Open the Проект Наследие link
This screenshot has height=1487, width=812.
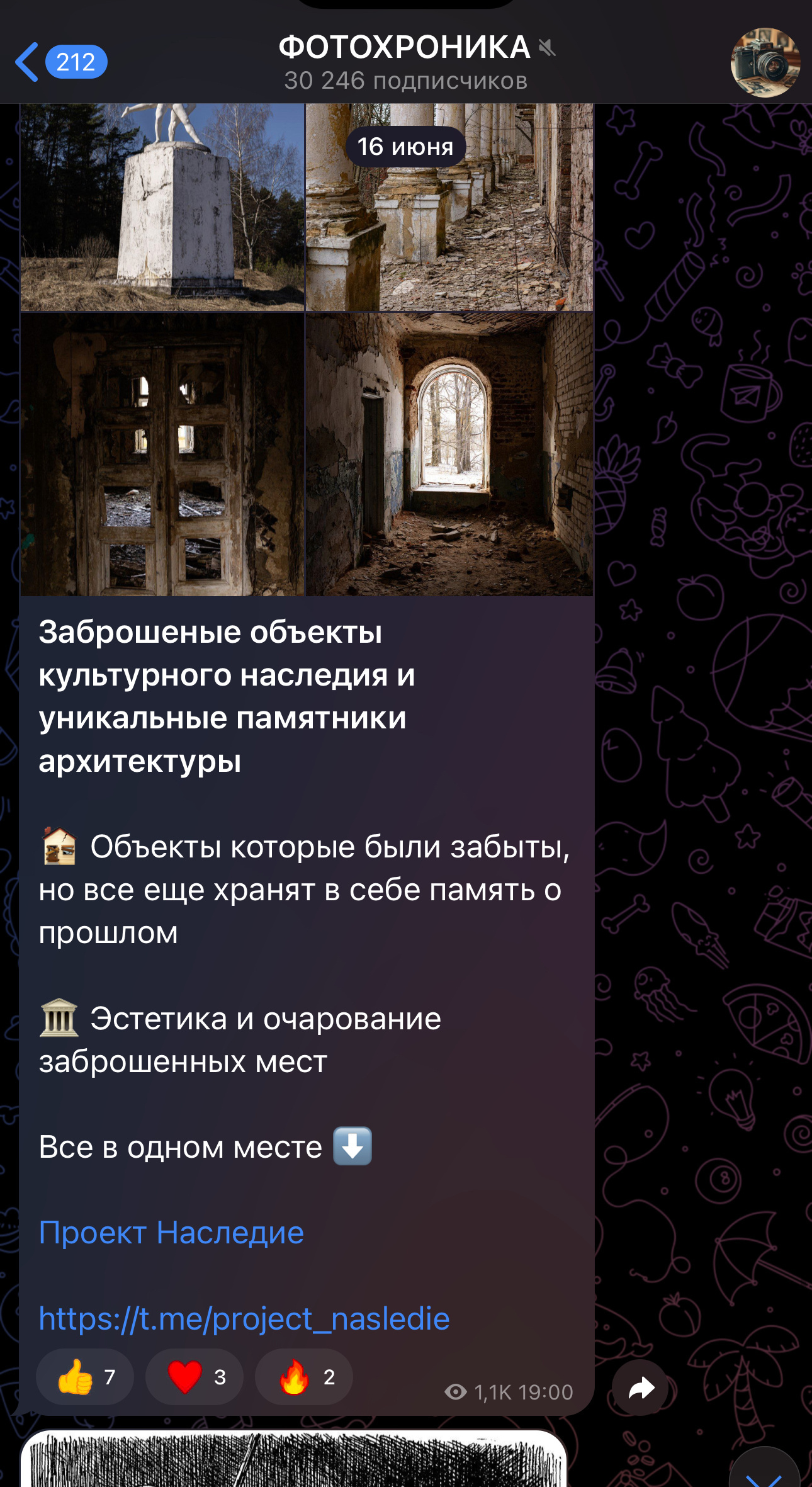[171, 1233]
